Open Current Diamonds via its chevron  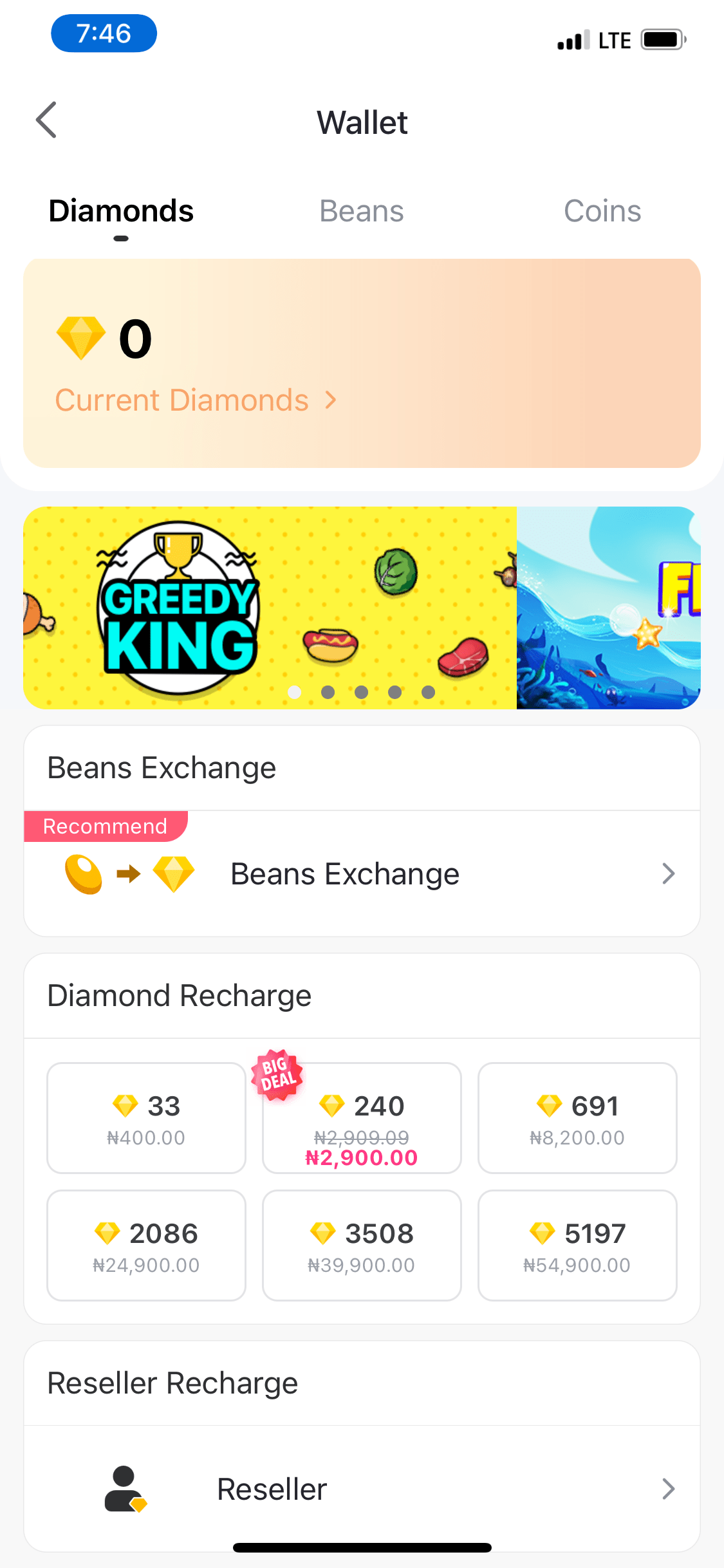click(x=331, y=399)
